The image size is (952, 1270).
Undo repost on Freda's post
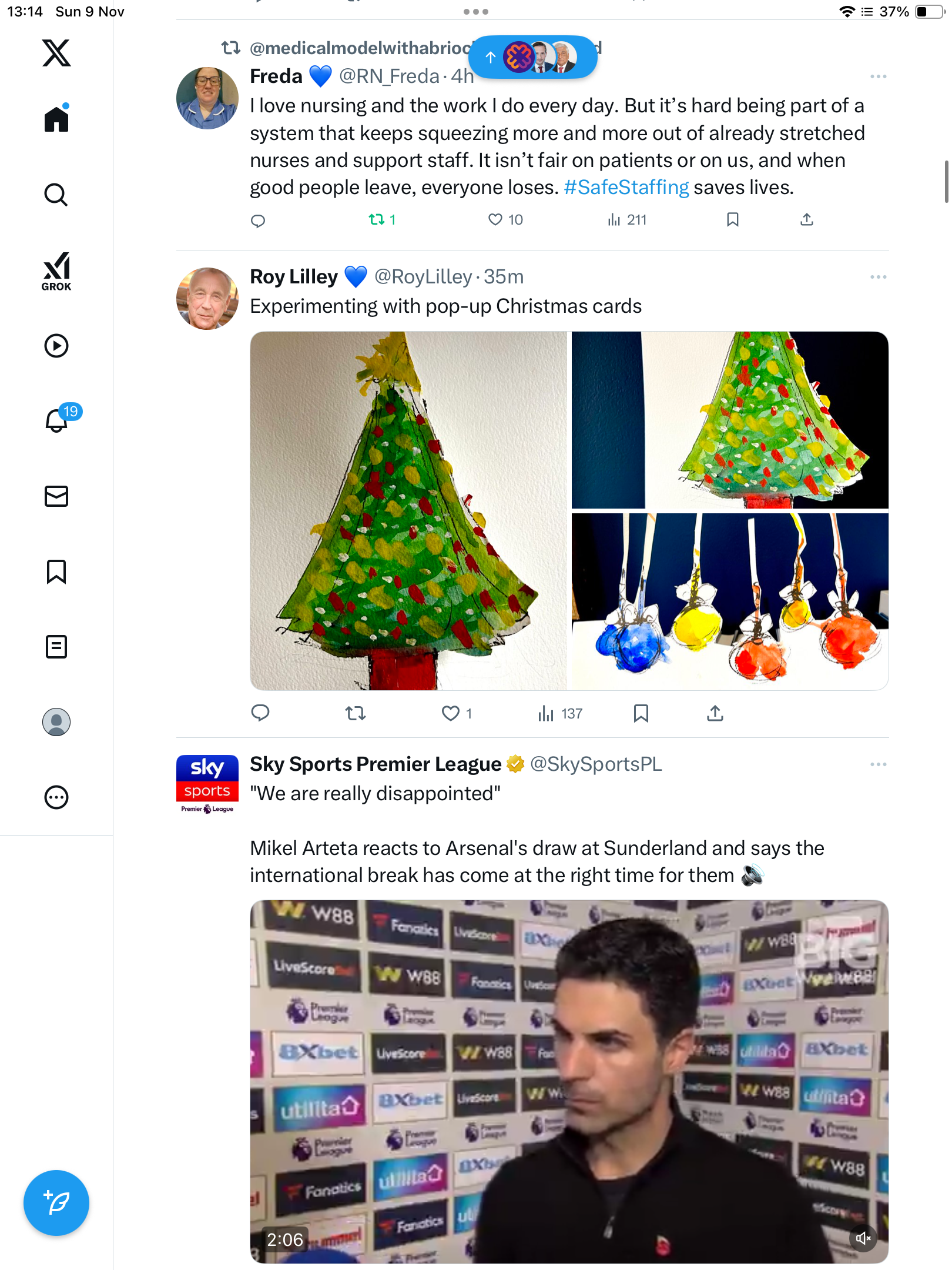[x=376, y=220]
